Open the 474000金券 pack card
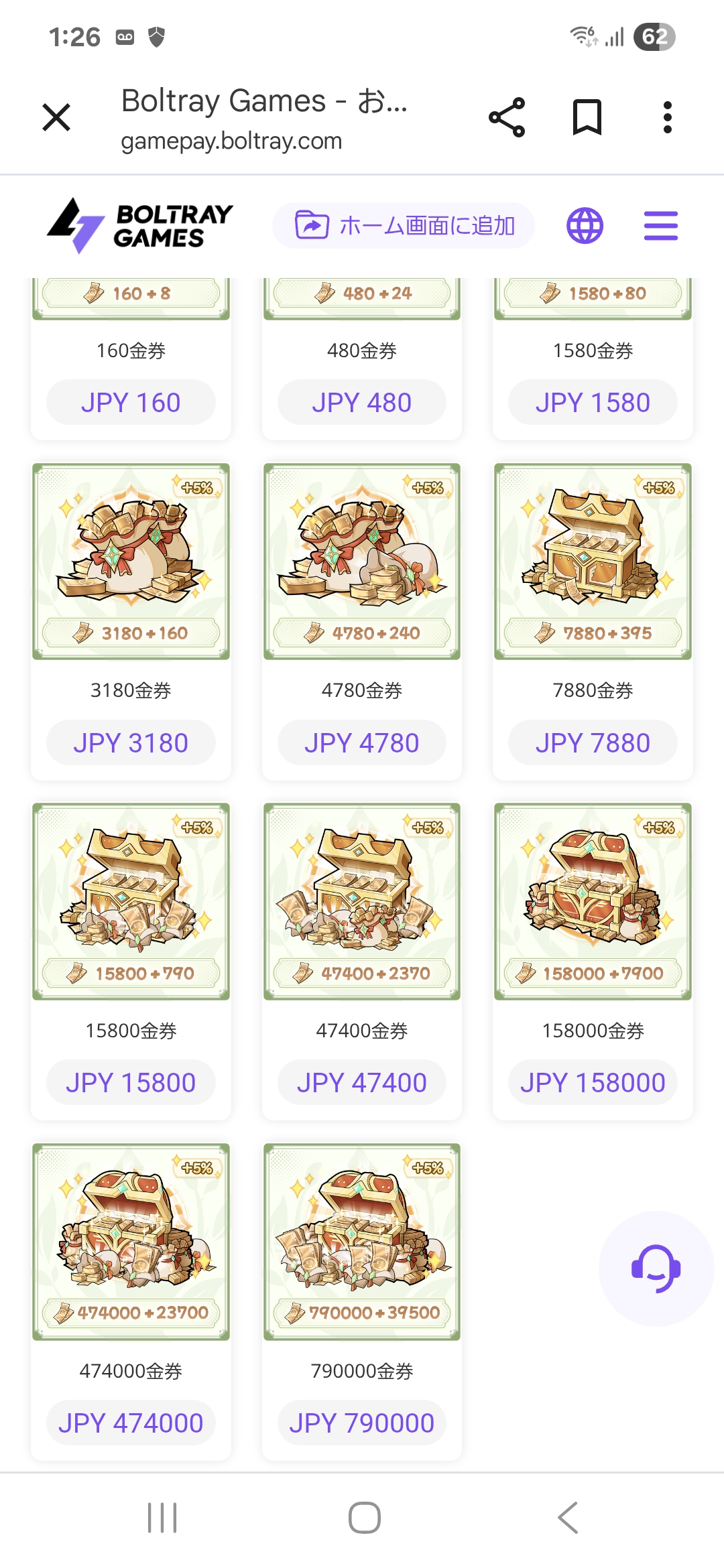This screenshot has width=724, height=1568. click(131, 1242)
